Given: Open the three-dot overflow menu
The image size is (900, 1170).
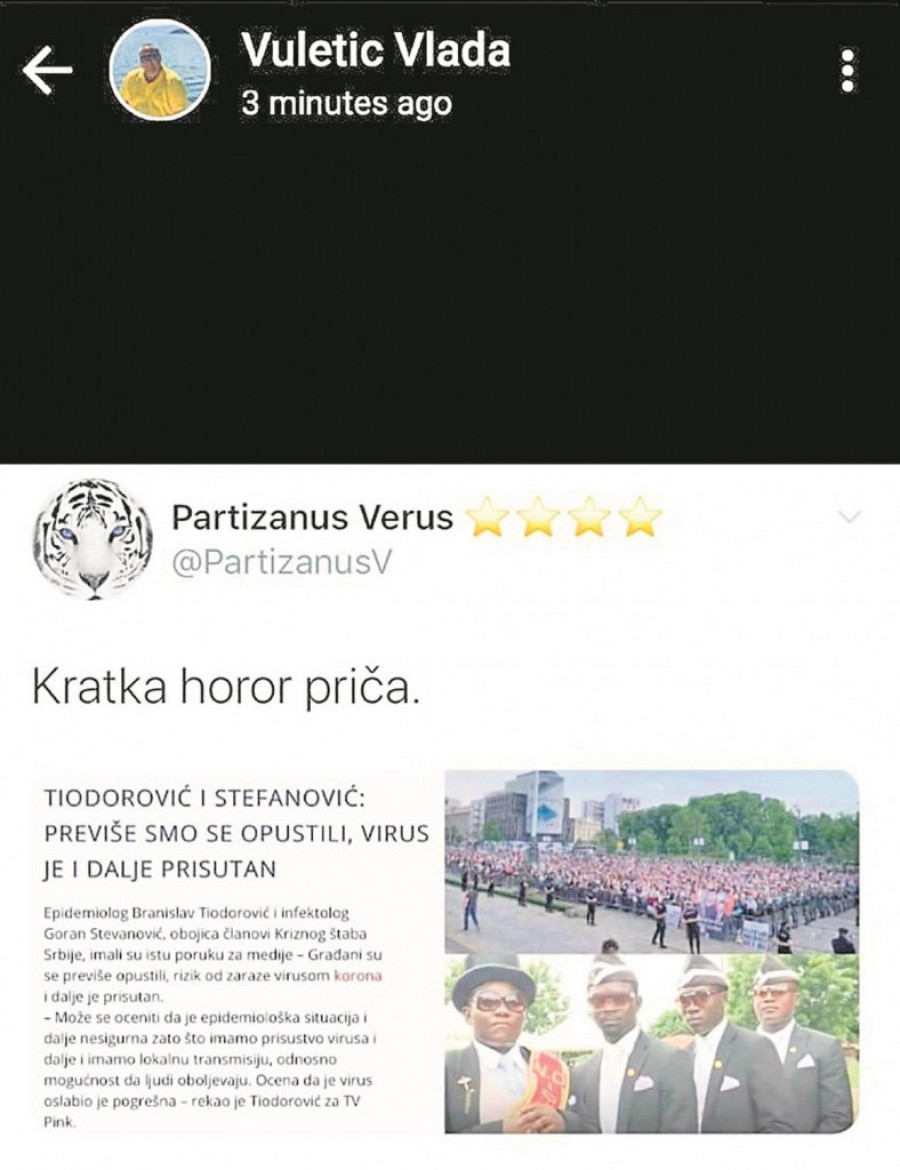Looking at the screenshot, I should pyautogui.click(x=849, y=70).
